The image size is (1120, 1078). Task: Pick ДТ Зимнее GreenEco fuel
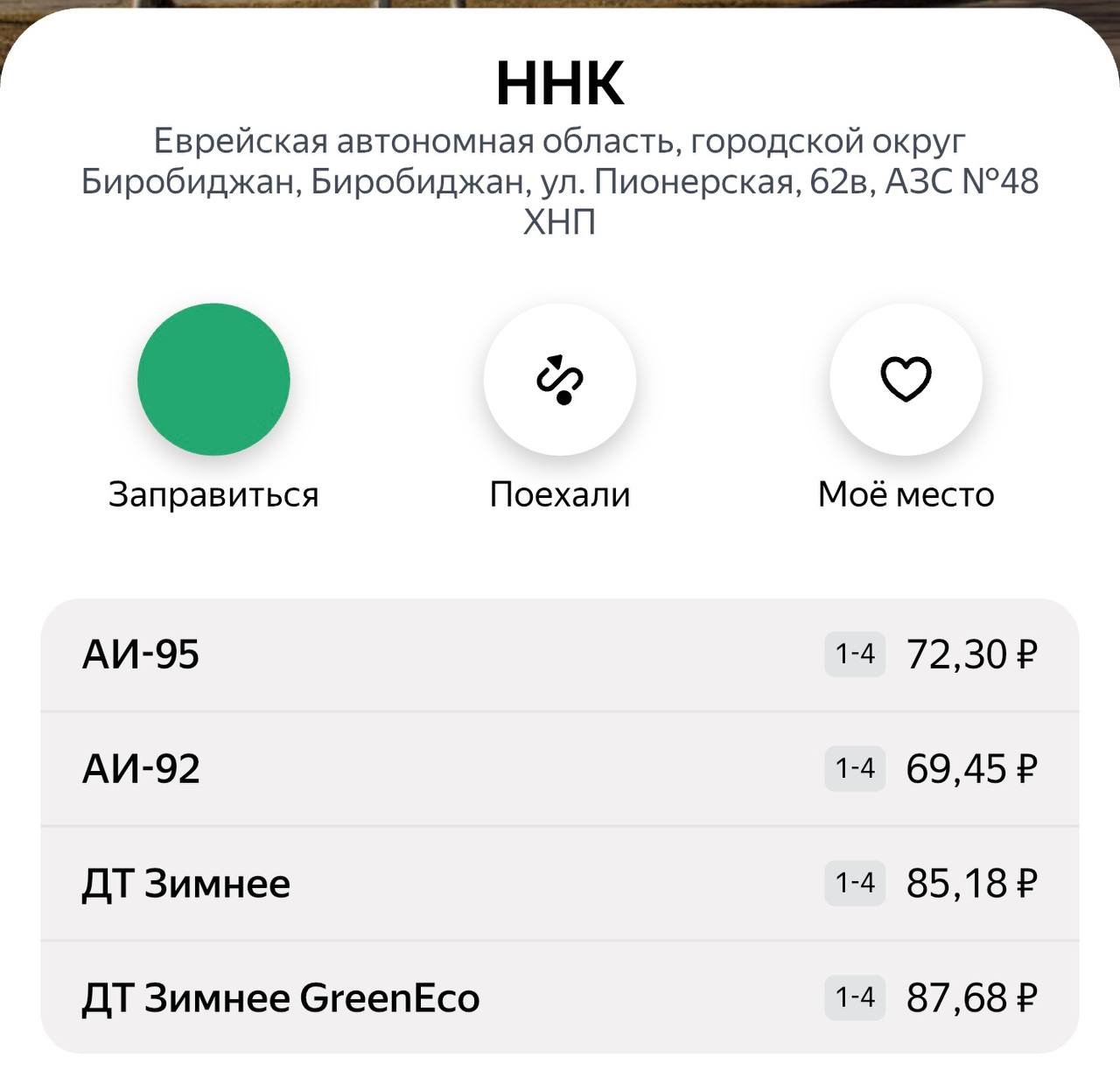pos(560,997)
